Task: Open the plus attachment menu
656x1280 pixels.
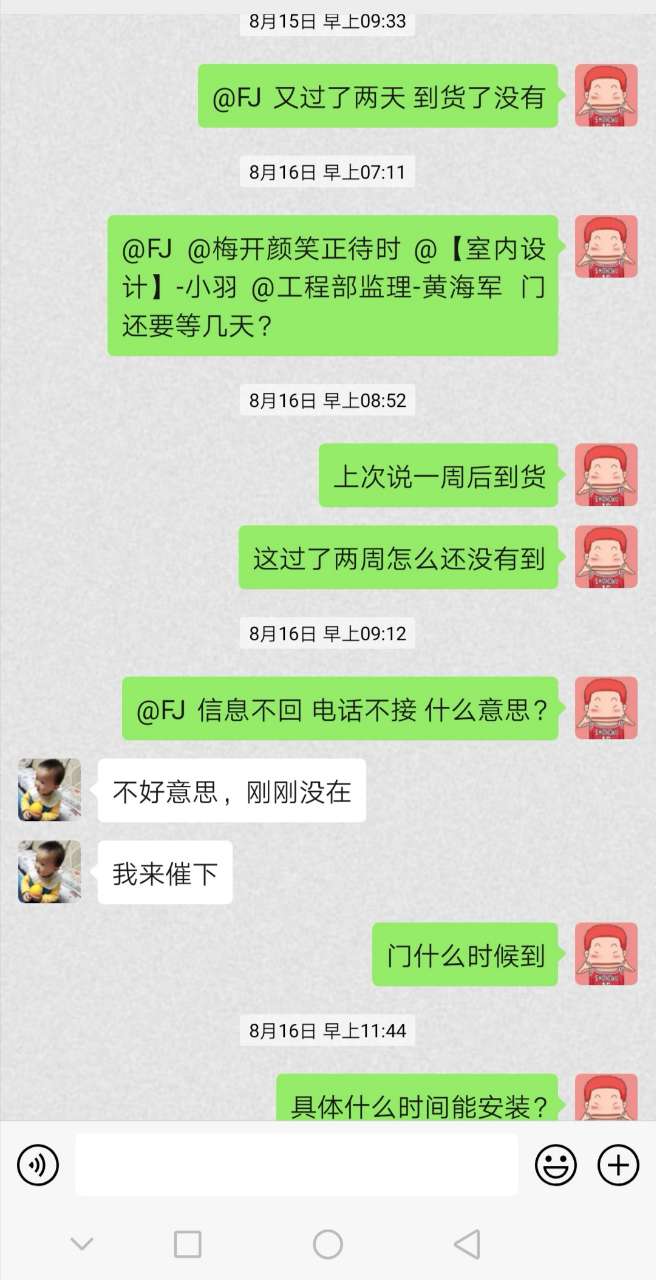Action: click(x=618, y=1164)
